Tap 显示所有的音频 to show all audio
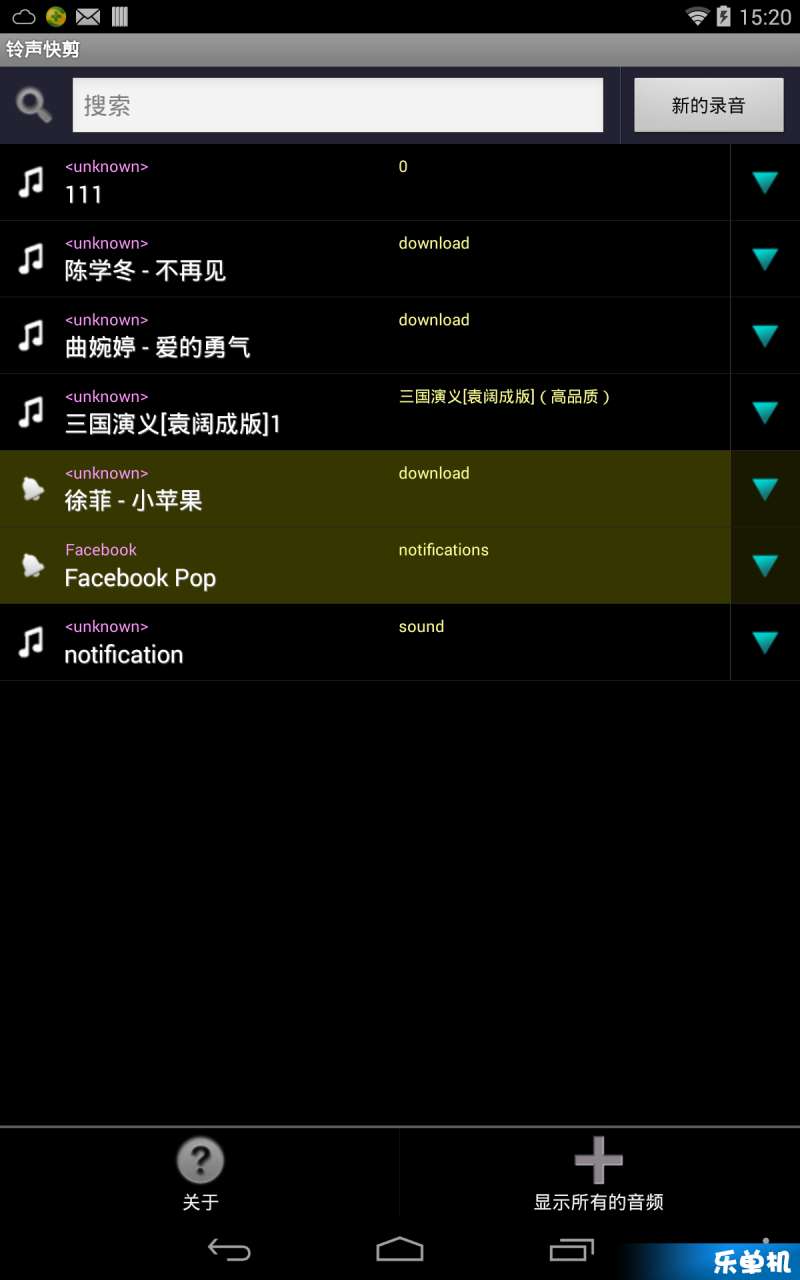800x1280 pixels. coord(598,1174)
